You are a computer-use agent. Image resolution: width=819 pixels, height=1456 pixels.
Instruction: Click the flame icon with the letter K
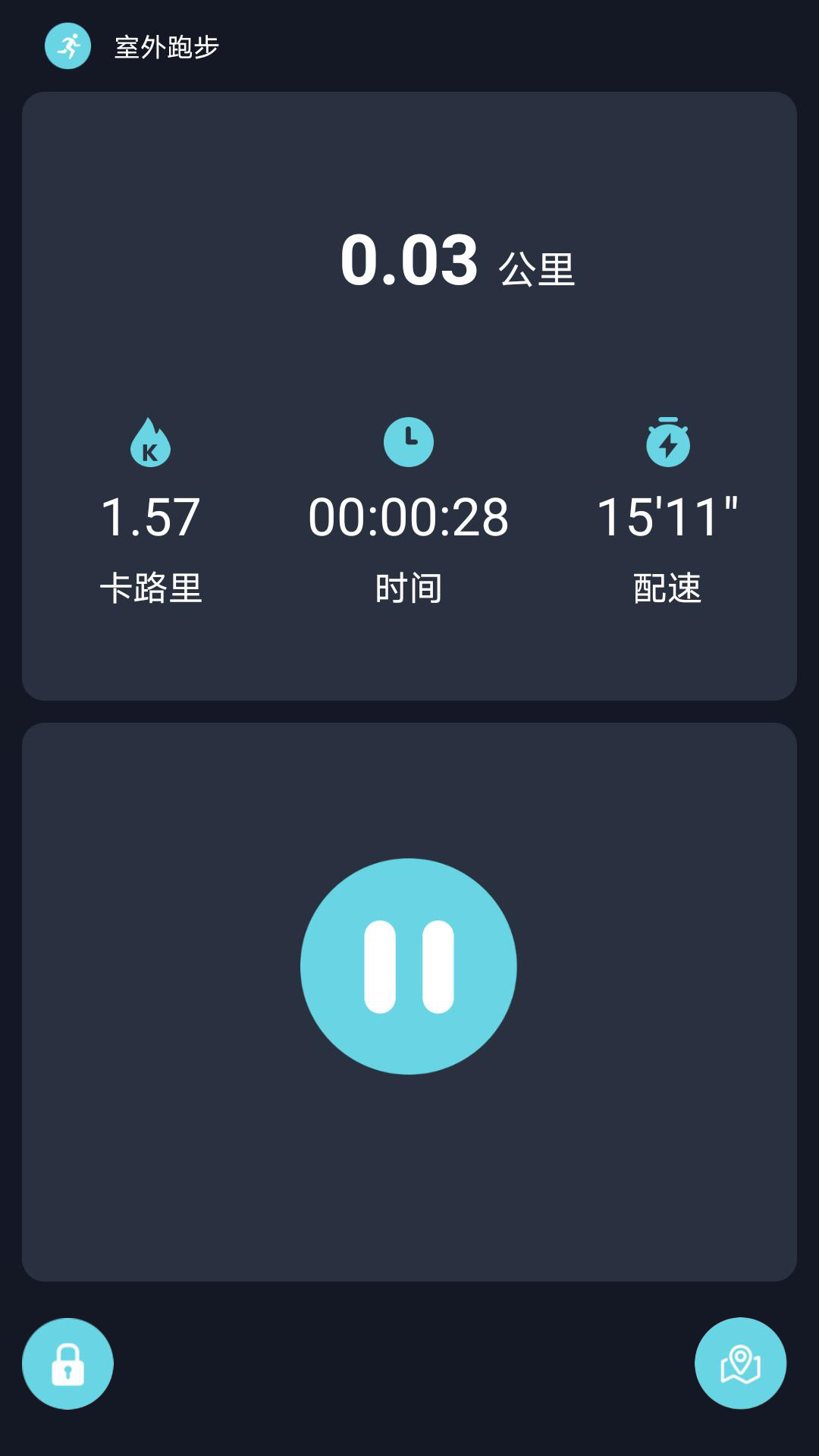[149, 442]
